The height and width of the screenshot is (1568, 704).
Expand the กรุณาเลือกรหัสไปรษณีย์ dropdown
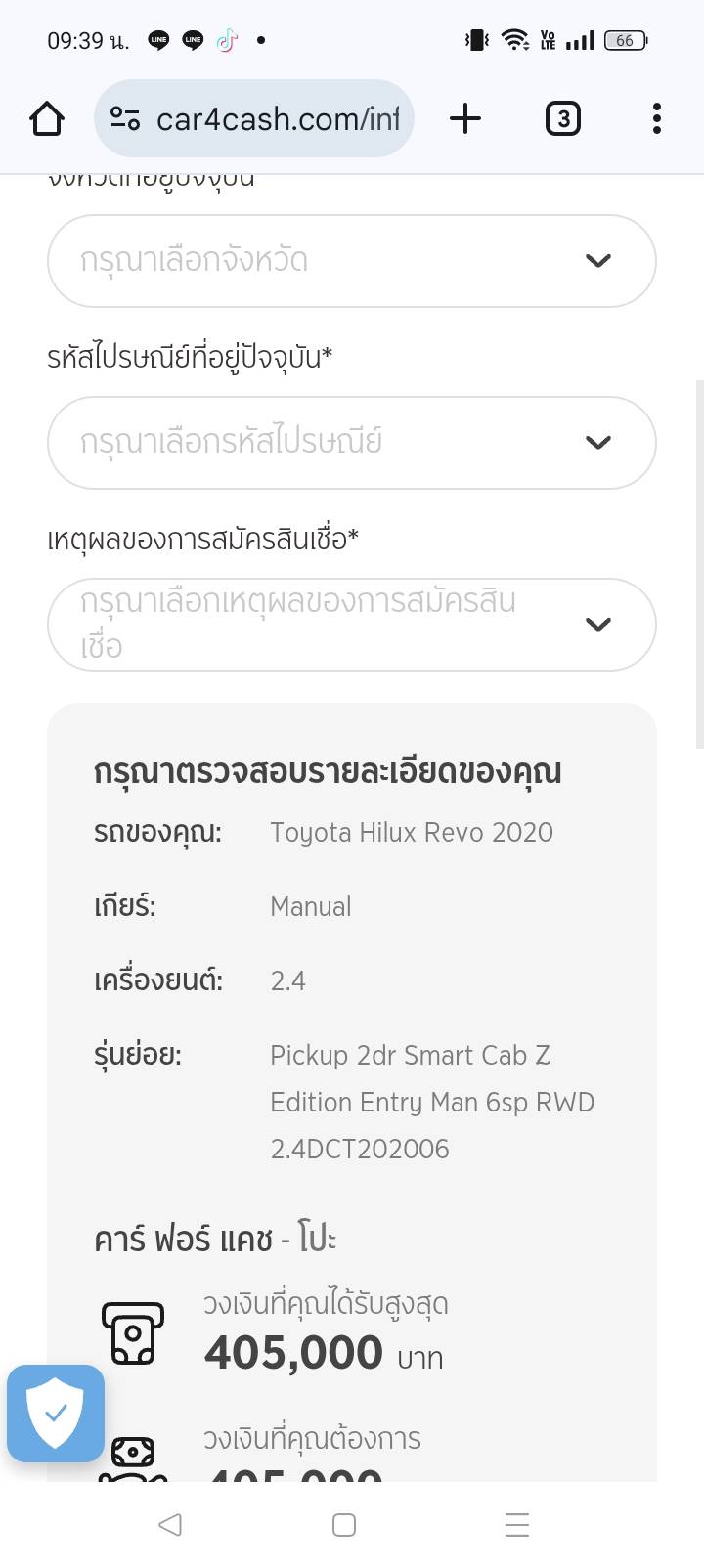(351, 443)
